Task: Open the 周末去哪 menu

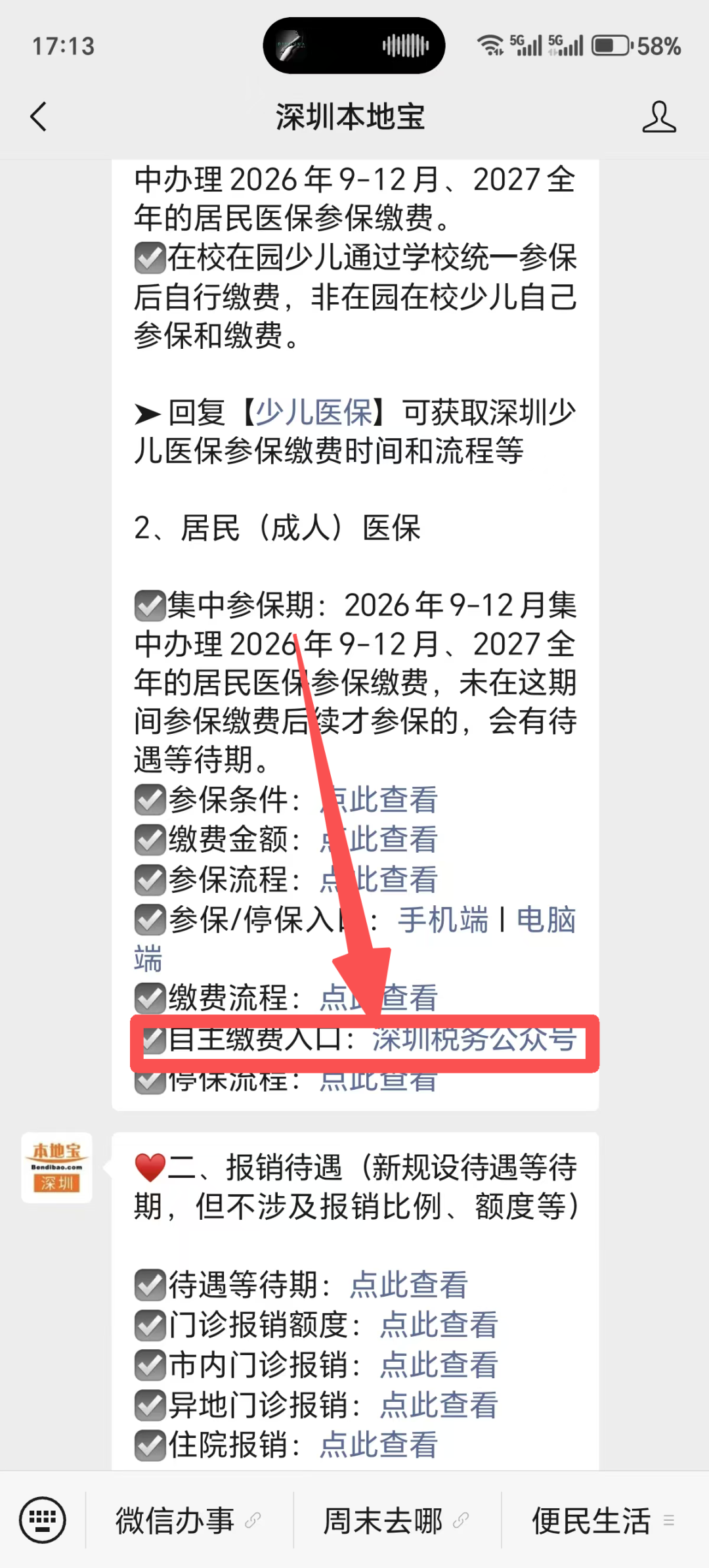Action: 397,1520
